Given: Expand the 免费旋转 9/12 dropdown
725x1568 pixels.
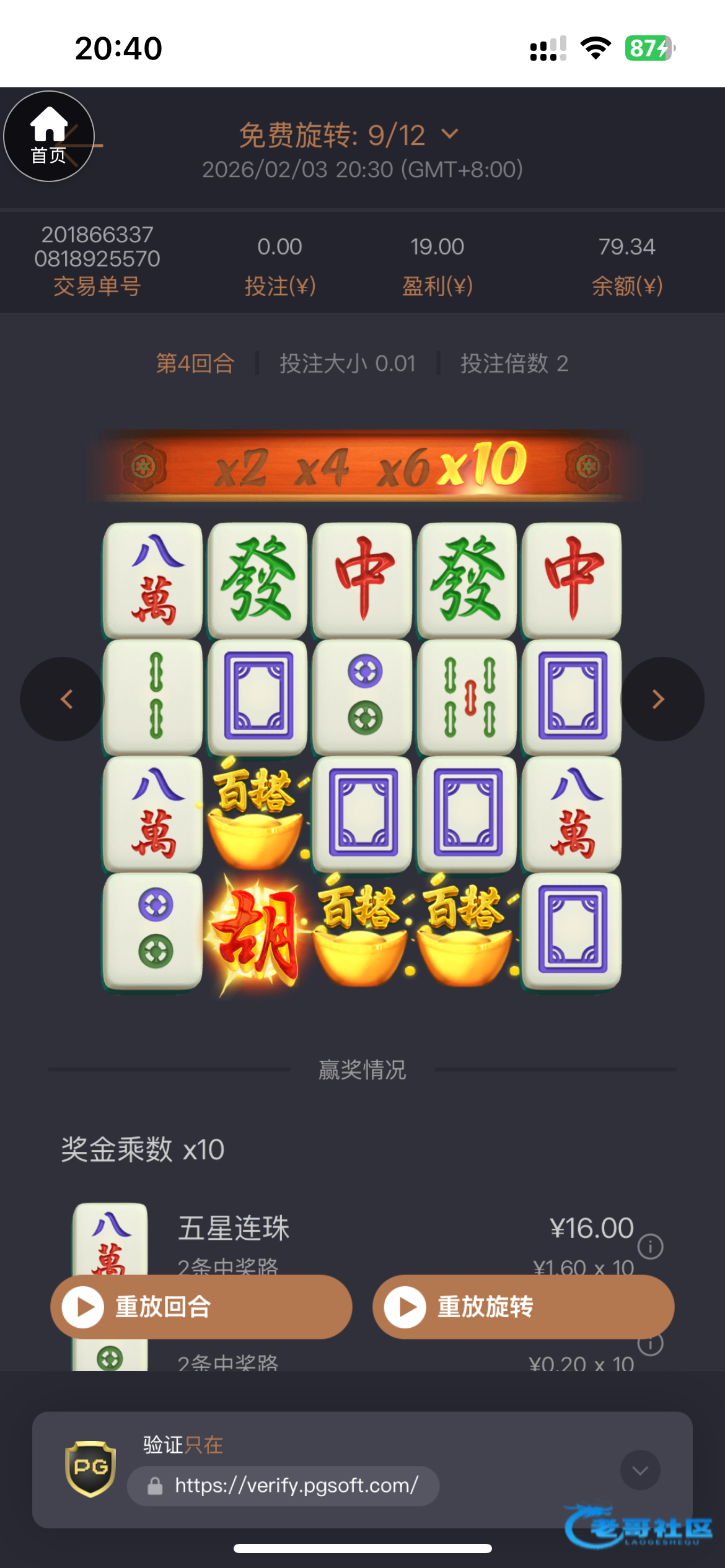Looking at the screenshot, I should tap(450, 134).
